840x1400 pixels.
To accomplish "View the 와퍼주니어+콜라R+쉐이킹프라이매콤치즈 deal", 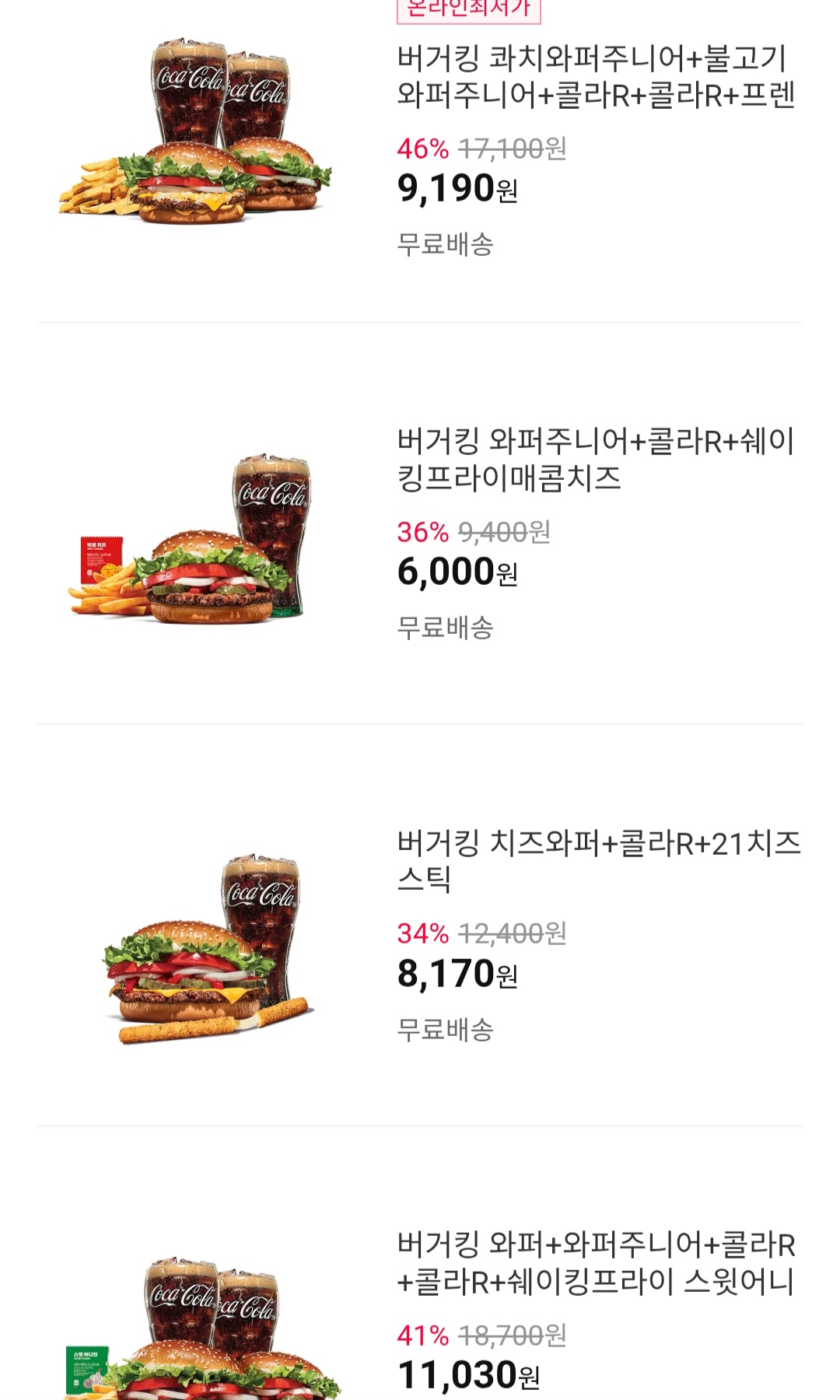I will [x=595, y=459].
